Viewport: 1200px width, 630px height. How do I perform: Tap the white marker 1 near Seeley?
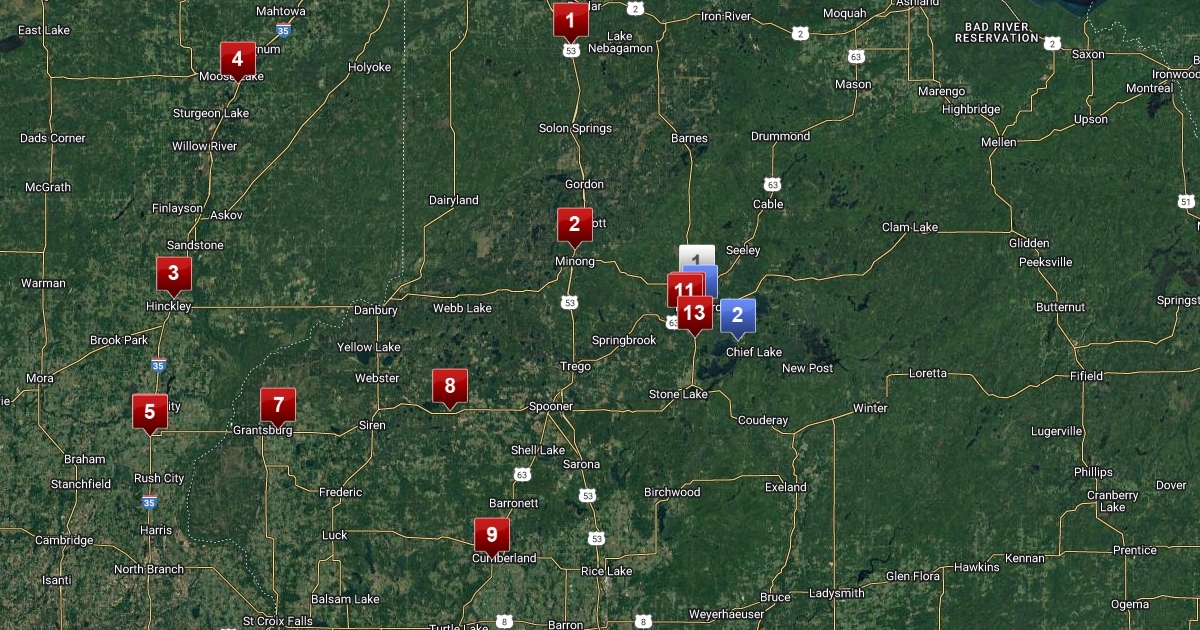(697, 254)
